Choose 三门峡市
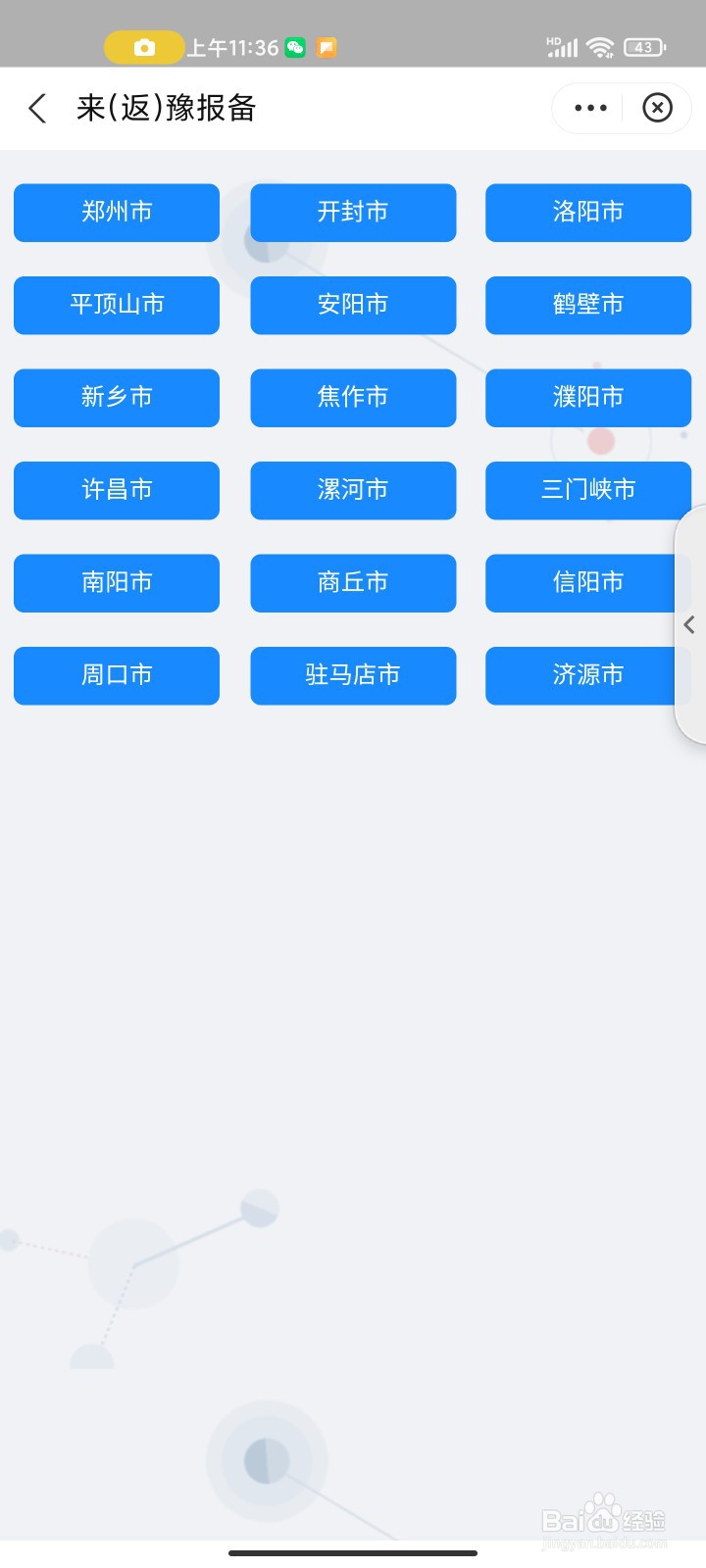Viewport: 706px width, 1568px height. (586, 490)
